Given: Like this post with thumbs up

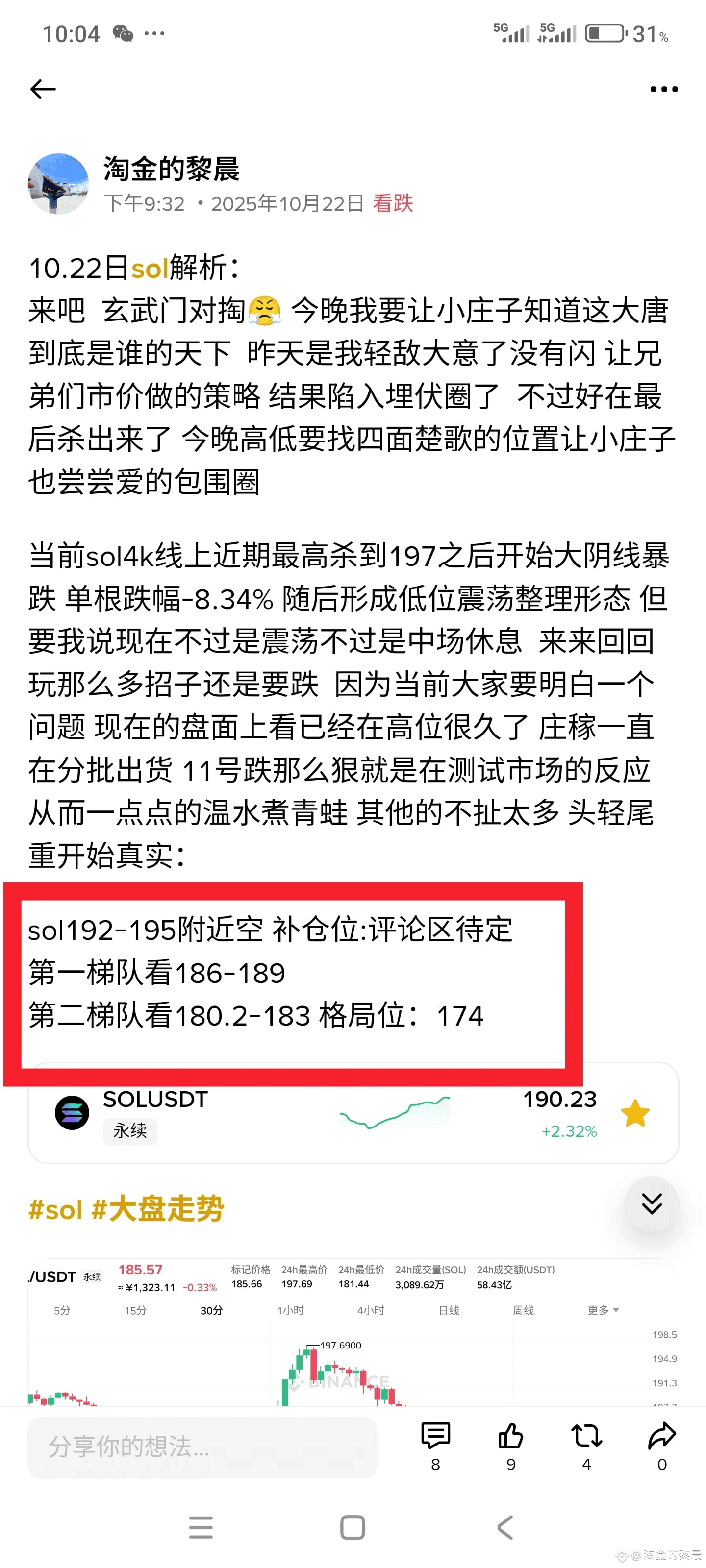Looking at the screenshot, I should coord(510,1445).
